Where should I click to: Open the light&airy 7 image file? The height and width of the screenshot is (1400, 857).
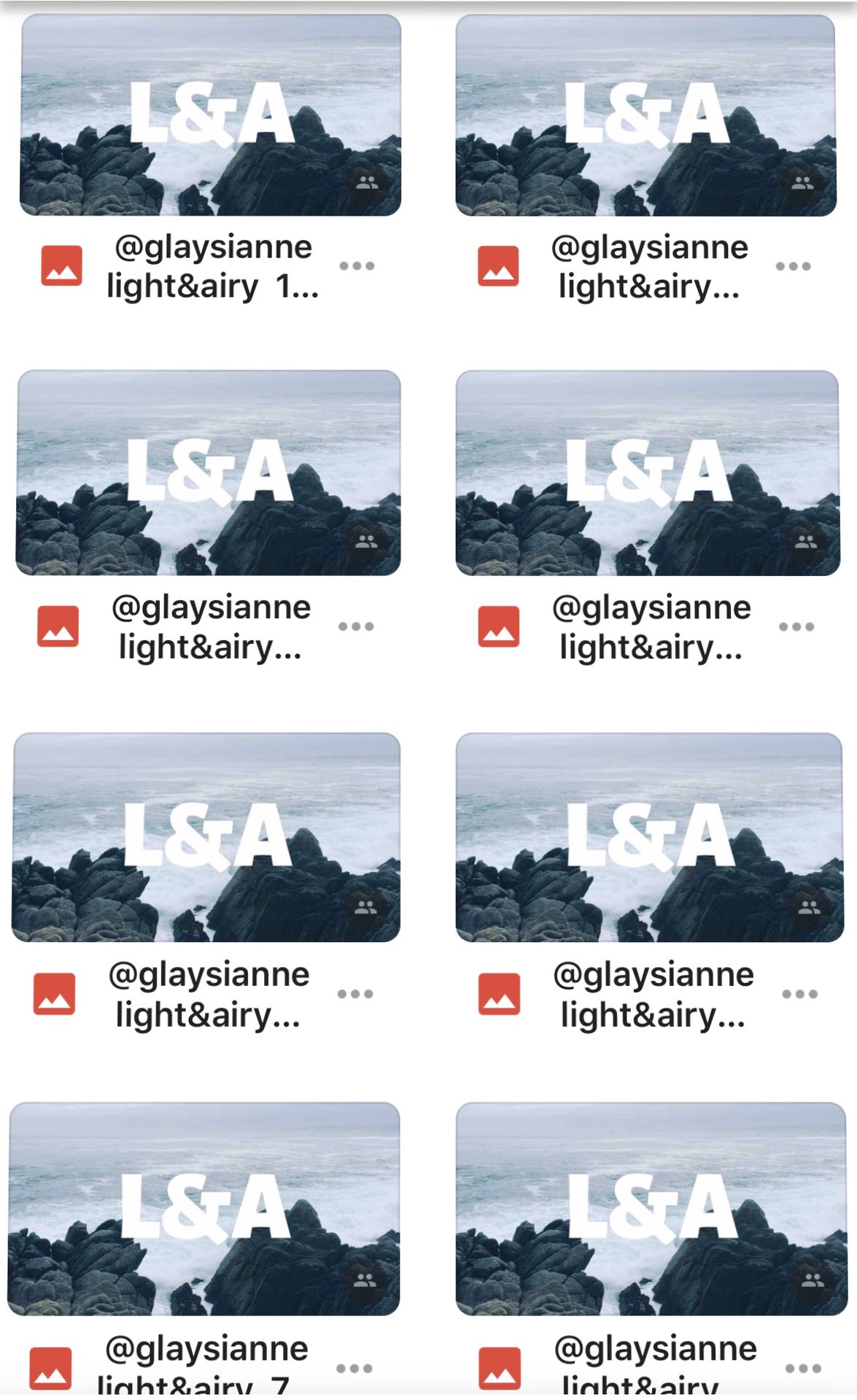pyautogui.click(x=204, y=1209)
